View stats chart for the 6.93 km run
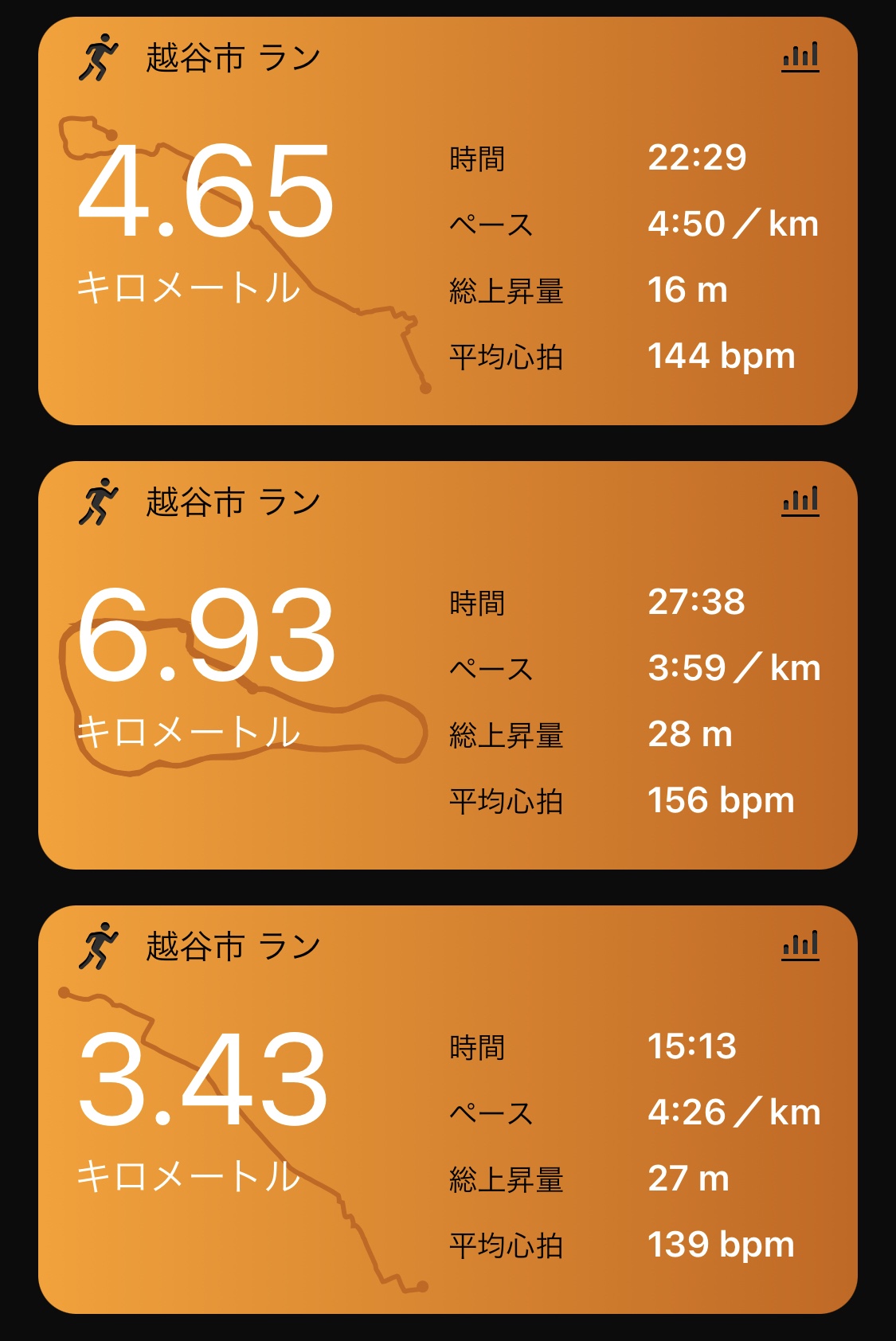This screenshot has height=1341, width=896. [800, 502]
